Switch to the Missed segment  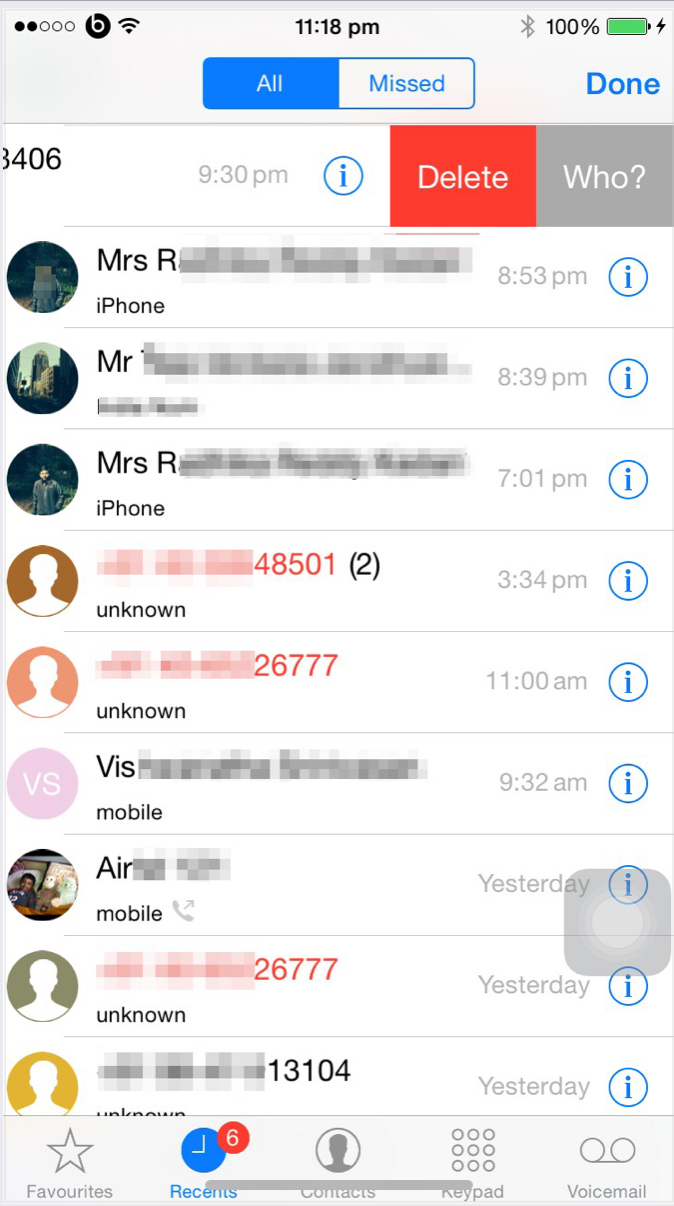(x=406, y=84)
